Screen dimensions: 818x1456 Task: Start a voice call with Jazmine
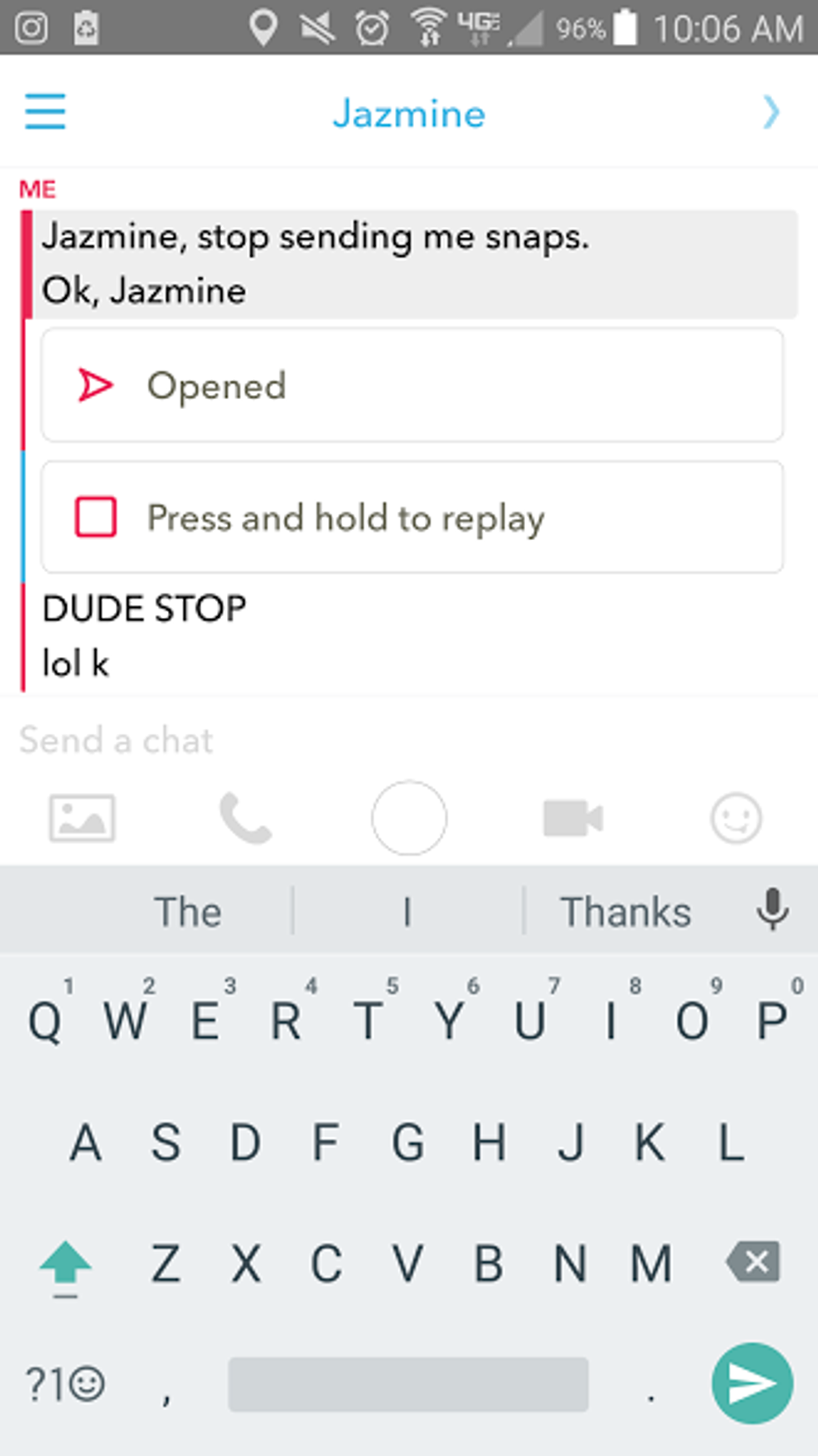[x=245, y=818]
